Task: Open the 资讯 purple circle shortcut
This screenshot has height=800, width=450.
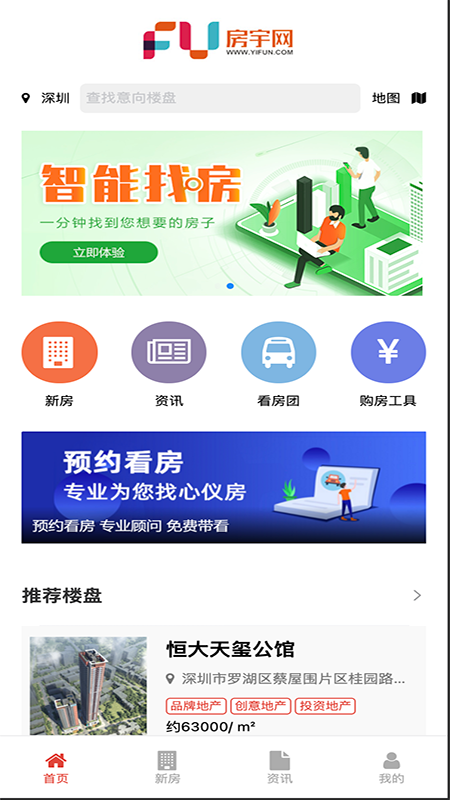Action: (x=169, y=352)
